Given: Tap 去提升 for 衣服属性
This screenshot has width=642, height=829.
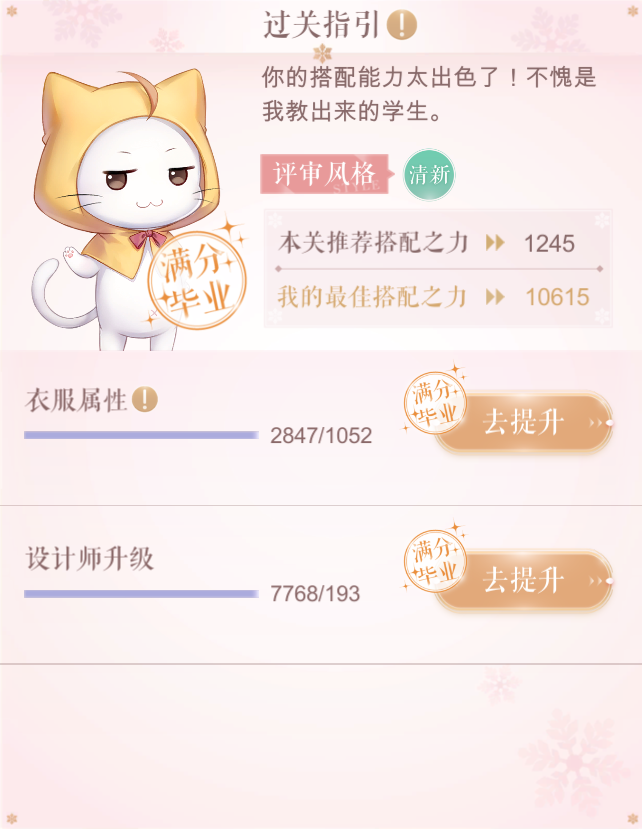Looking at the screenshot, I should click(x=524, y=423).
